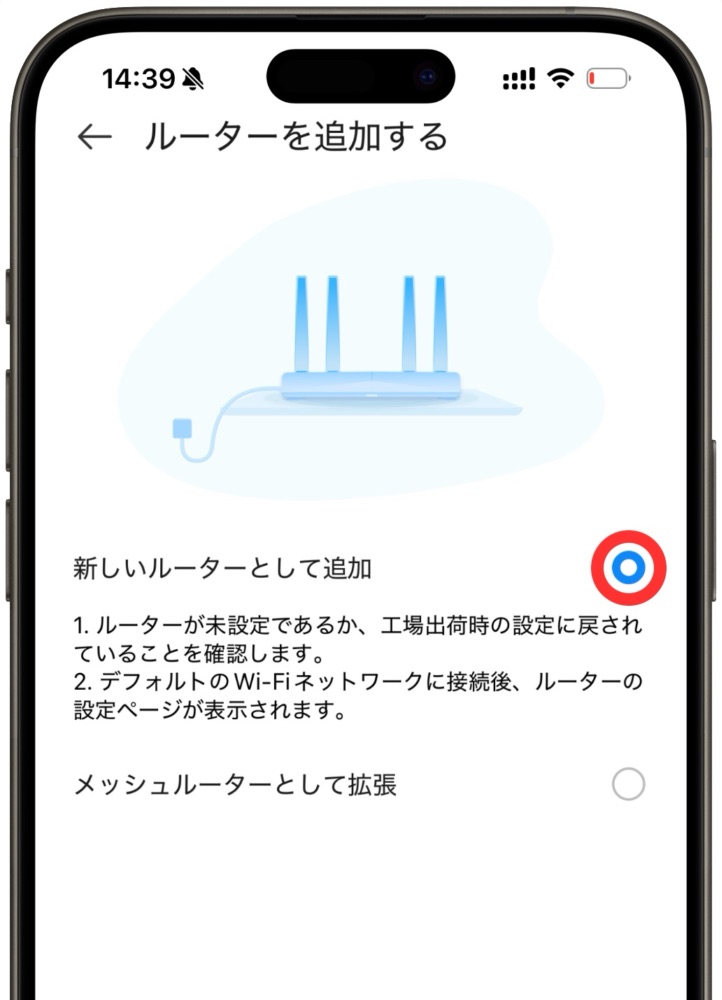The height and width of the screenshot is (1000, 722).
Task: Select メッシュルーターとして拡張 radio option
Action: pos(628,785)
